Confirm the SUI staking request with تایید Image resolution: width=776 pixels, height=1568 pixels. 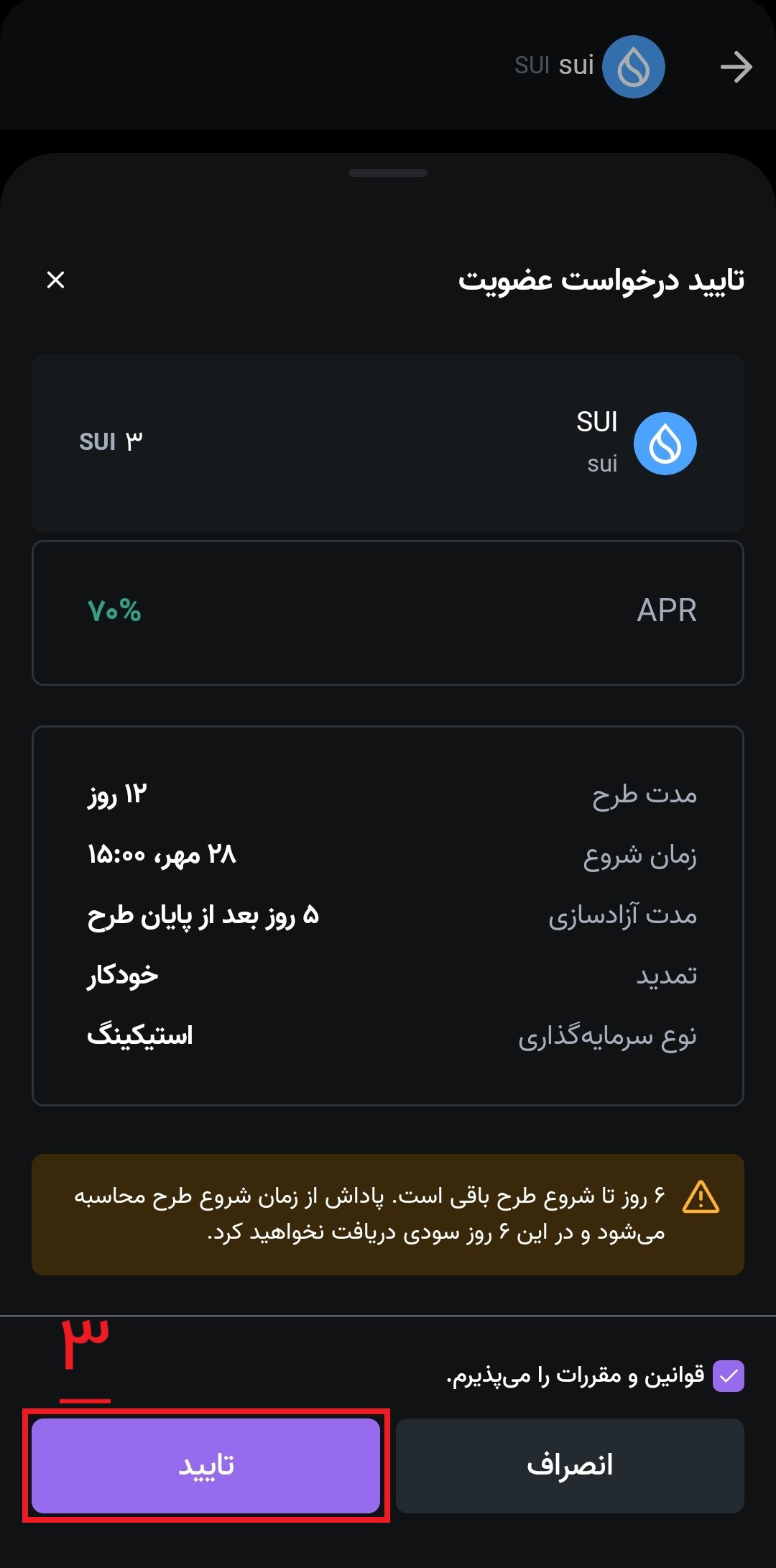pyautogui.click(x=205, y=1465)
